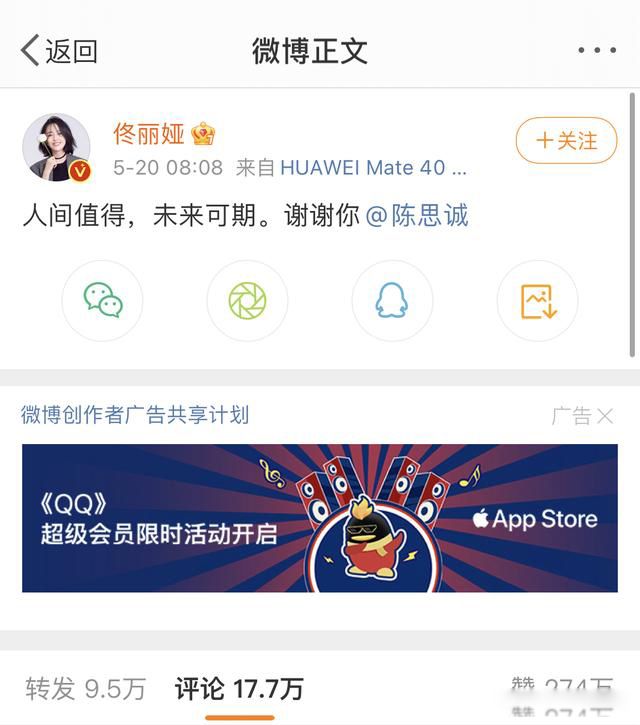Share post to QQ
Image resolution: width=640 pixels, height=725 pixels.
[x=392, y=301]
